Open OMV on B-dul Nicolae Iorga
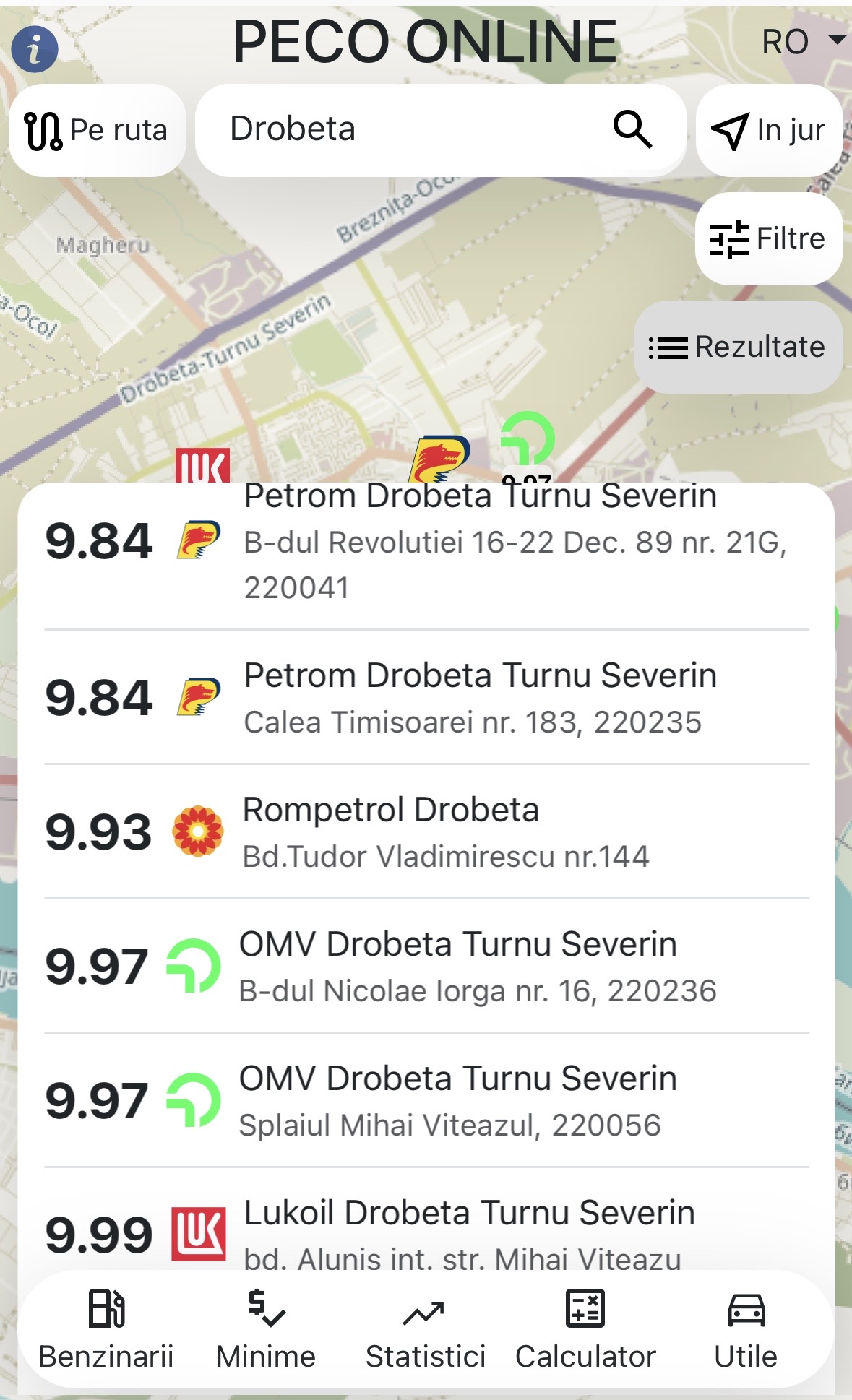852x1400 pixels. click(426, 967)
